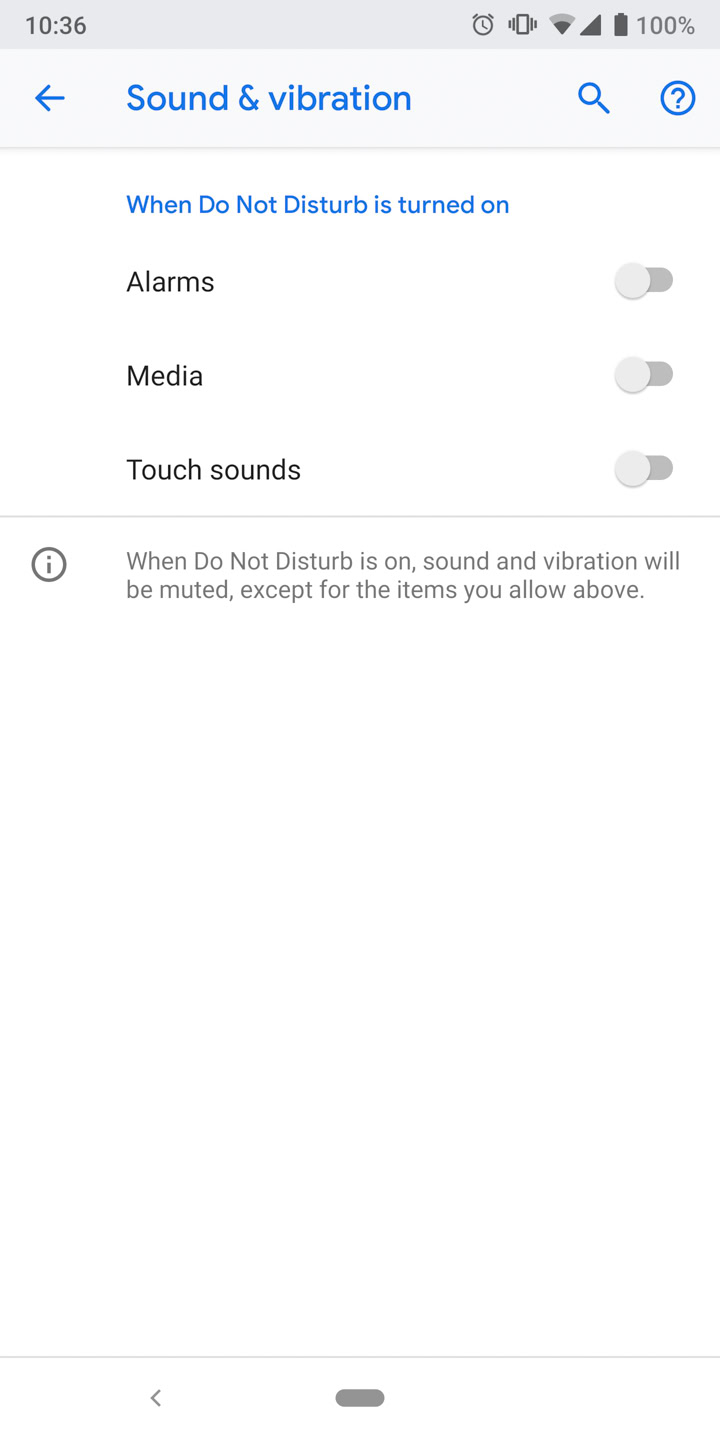Image resolution: width=720 pixels, height=1440 pixels.
Task: Turn on the Media switch
Action: pos(645,376)
